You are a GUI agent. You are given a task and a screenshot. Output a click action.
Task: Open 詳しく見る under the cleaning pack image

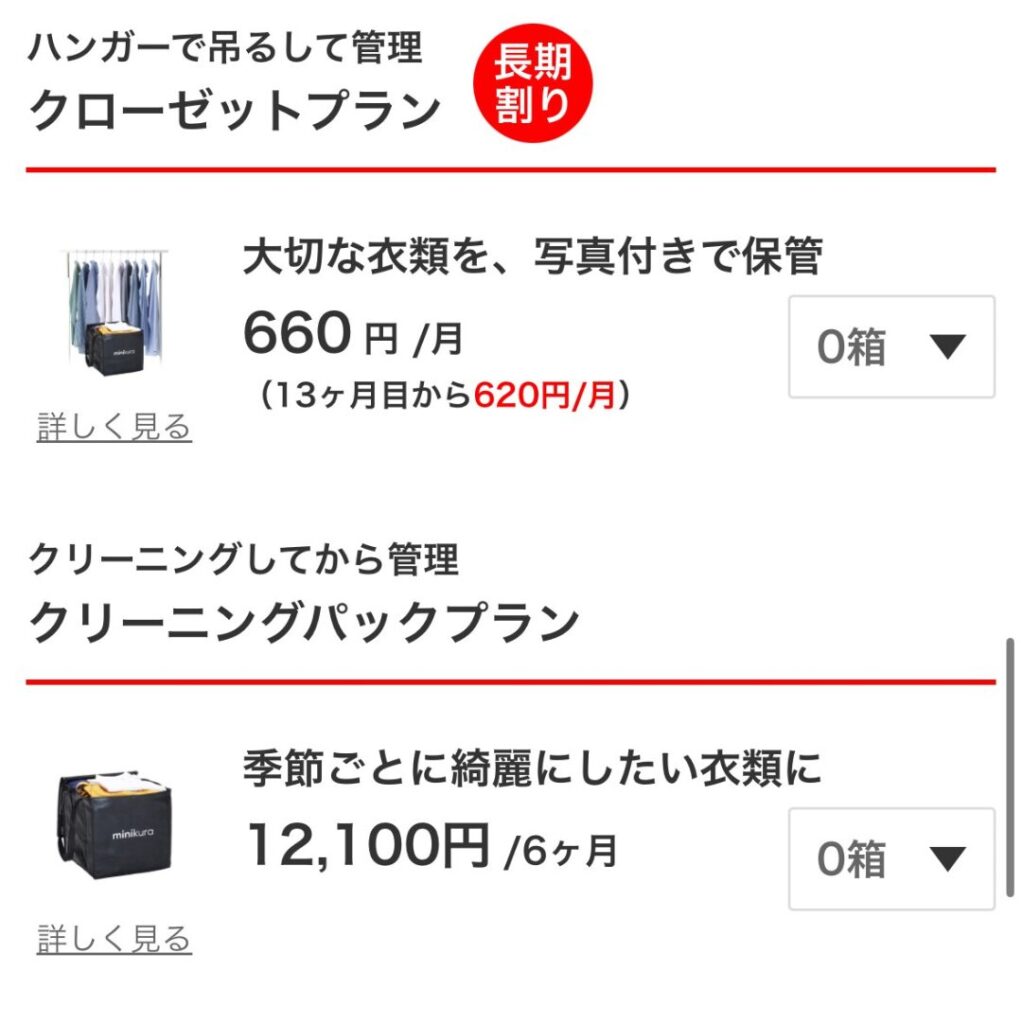[x=114, y=939]
